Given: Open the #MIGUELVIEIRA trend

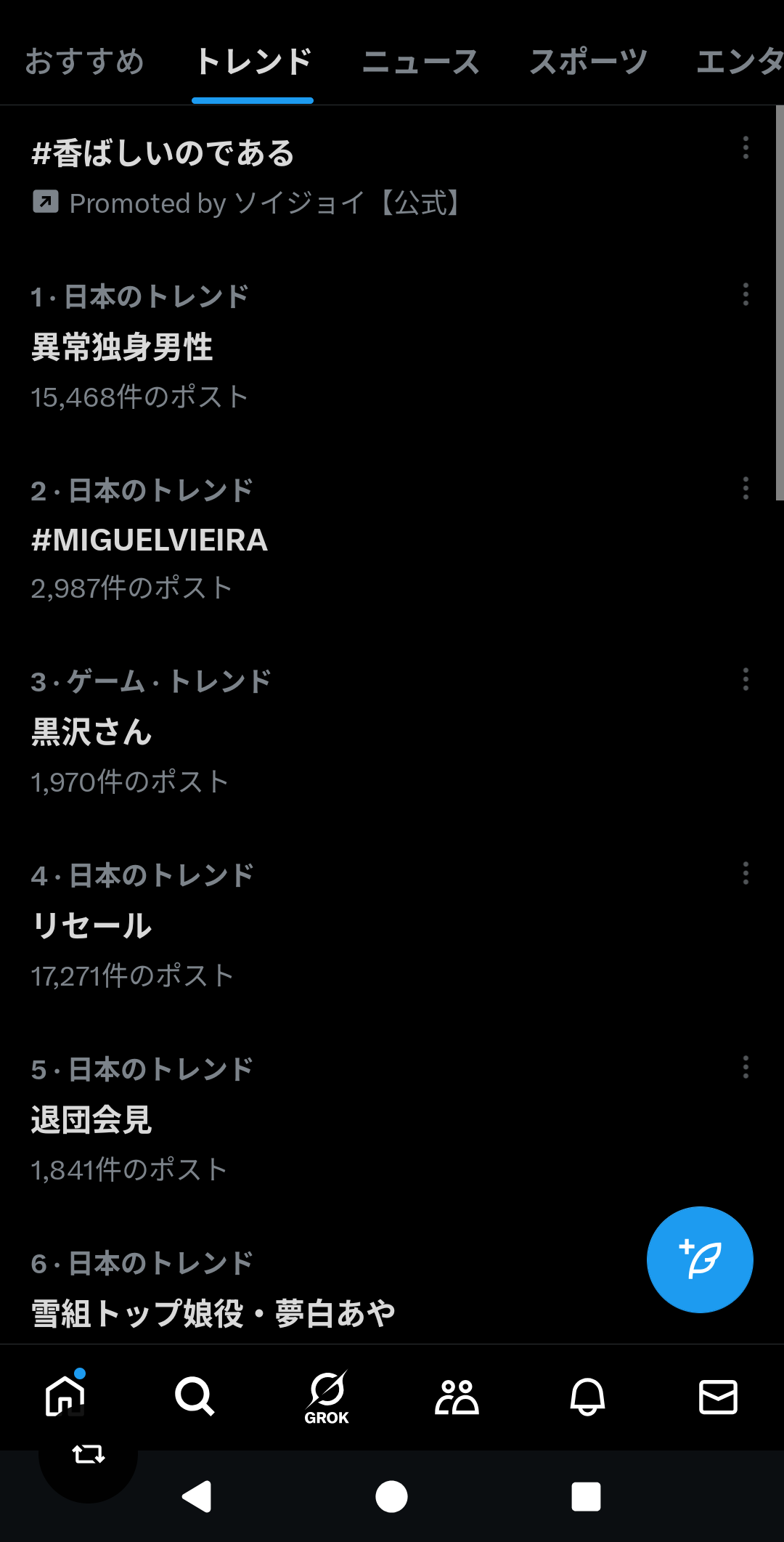Looking at the screenshot, I should 150,540.
